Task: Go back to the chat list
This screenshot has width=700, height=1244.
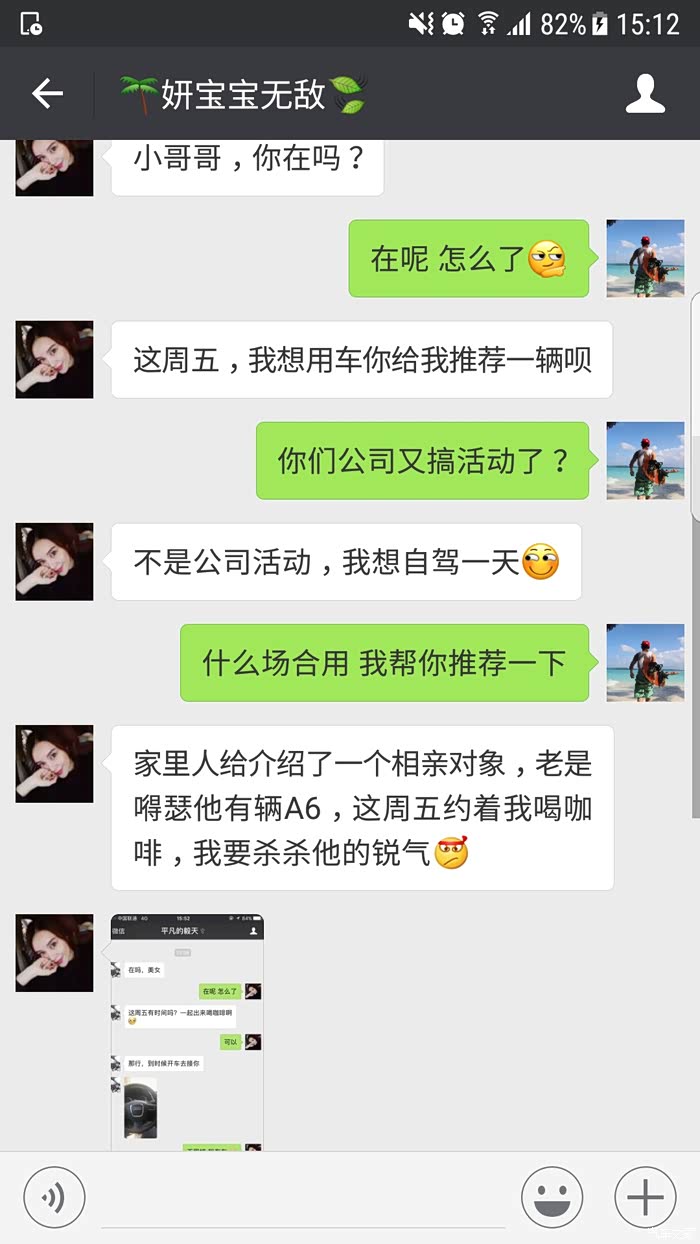Action: click(47, 94)
